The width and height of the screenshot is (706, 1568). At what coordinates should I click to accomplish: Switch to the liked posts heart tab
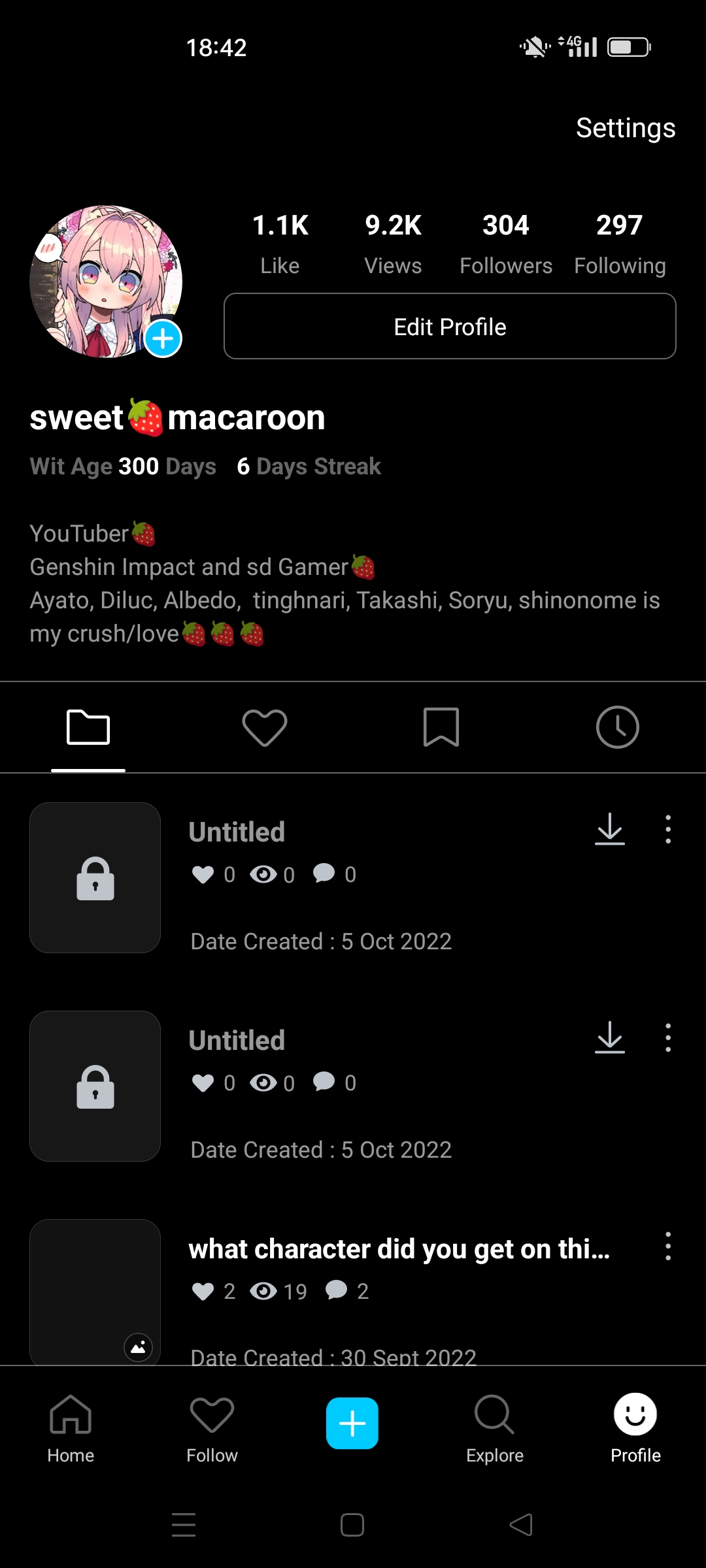tap(265, 727)
